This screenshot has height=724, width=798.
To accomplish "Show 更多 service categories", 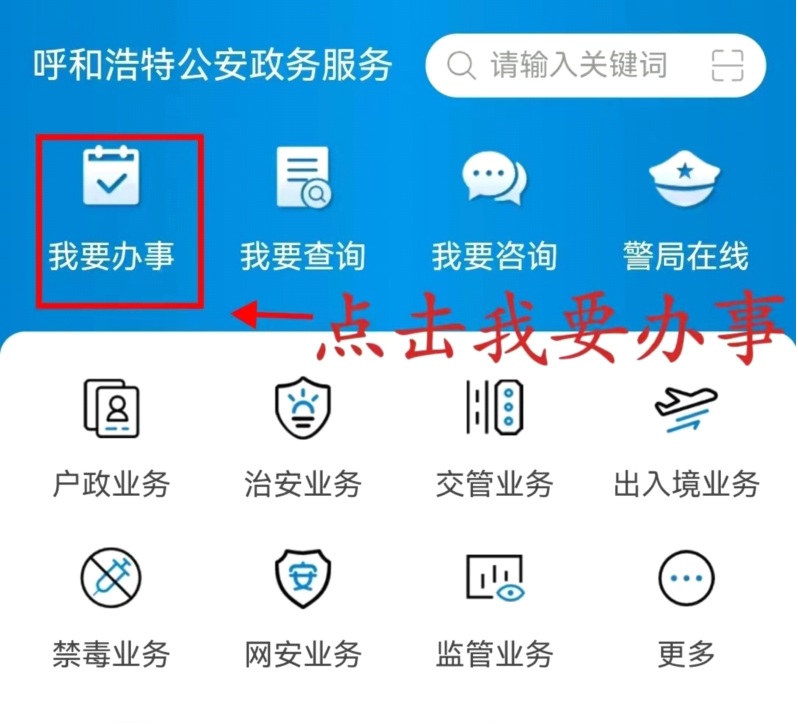I will [686, 605].
